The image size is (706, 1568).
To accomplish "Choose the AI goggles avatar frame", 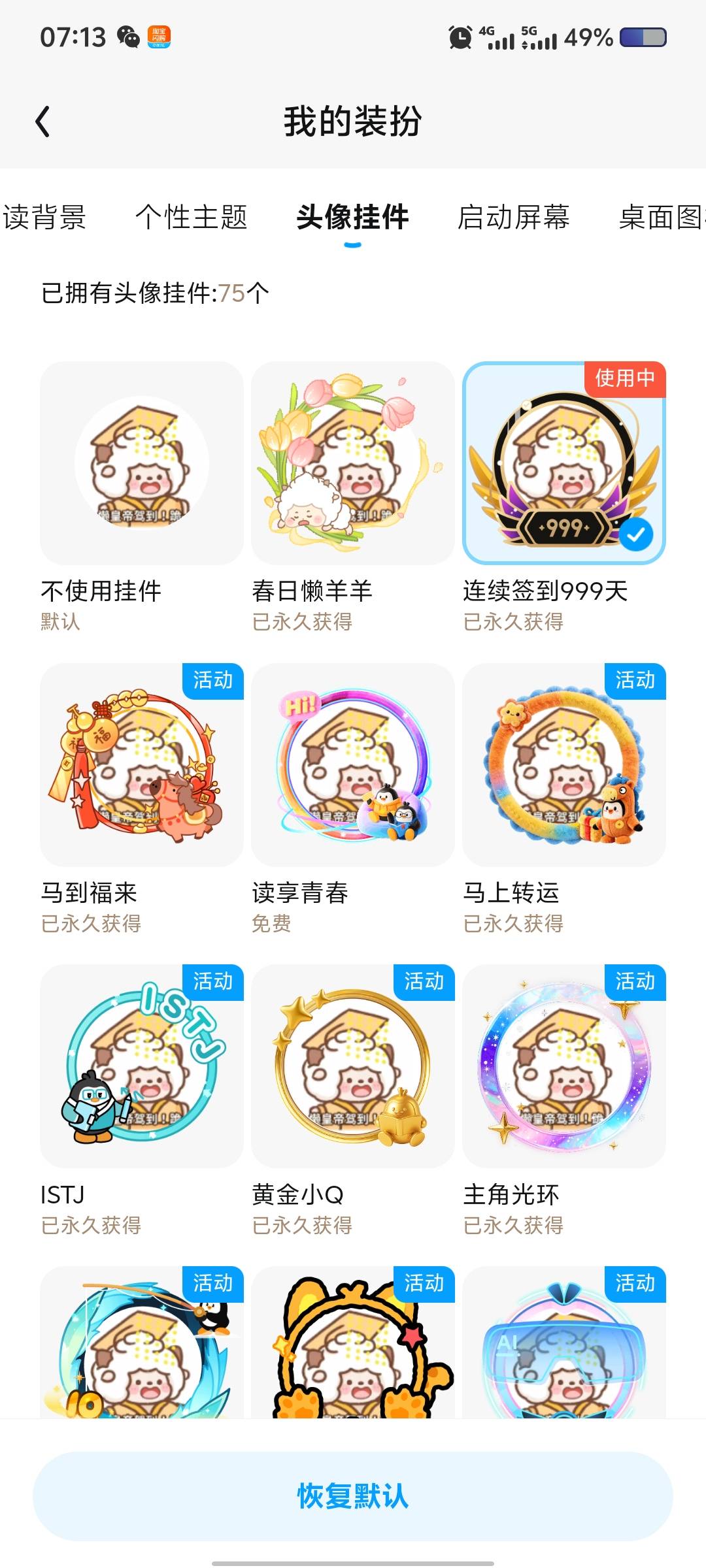I will (563, 1346).
